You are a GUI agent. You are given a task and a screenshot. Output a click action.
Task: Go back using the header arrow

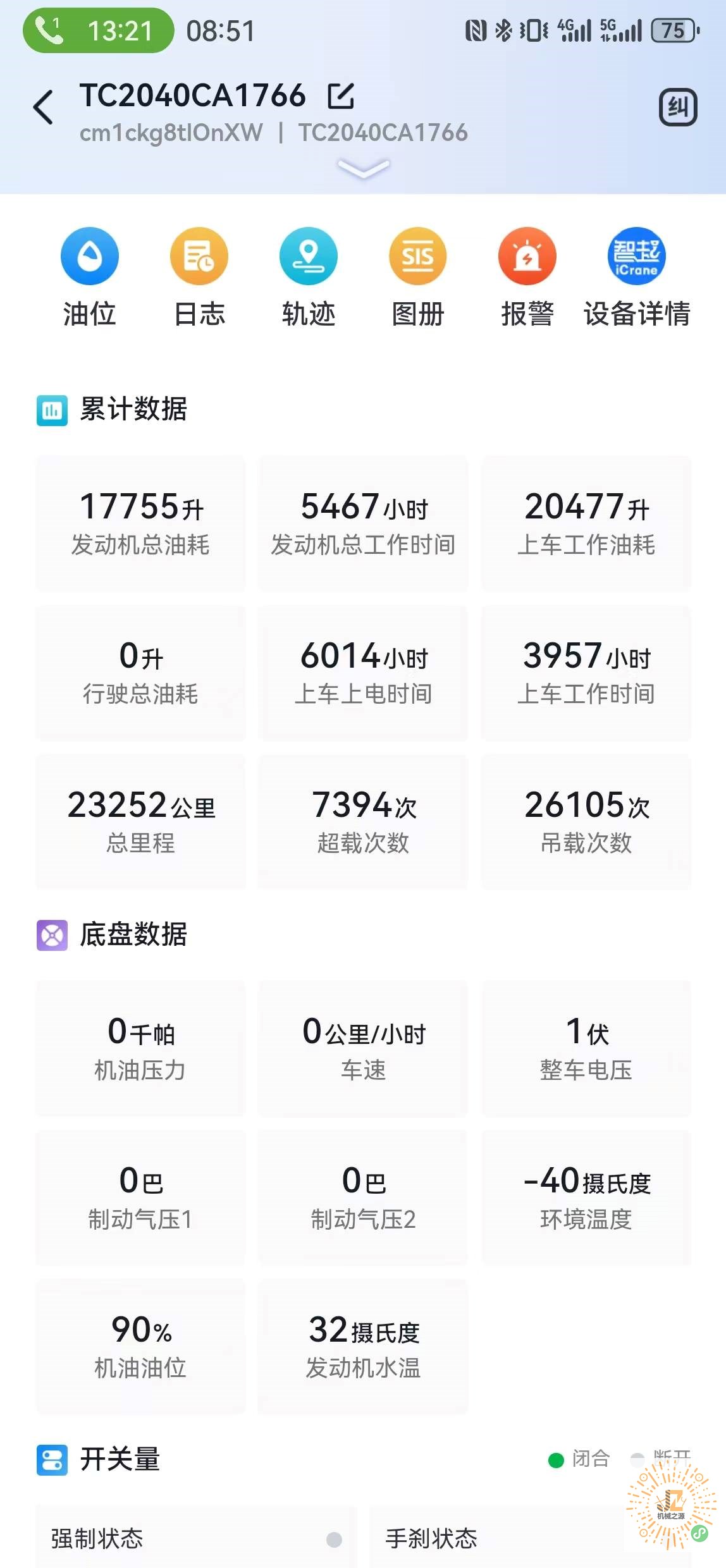pos(43,107)
